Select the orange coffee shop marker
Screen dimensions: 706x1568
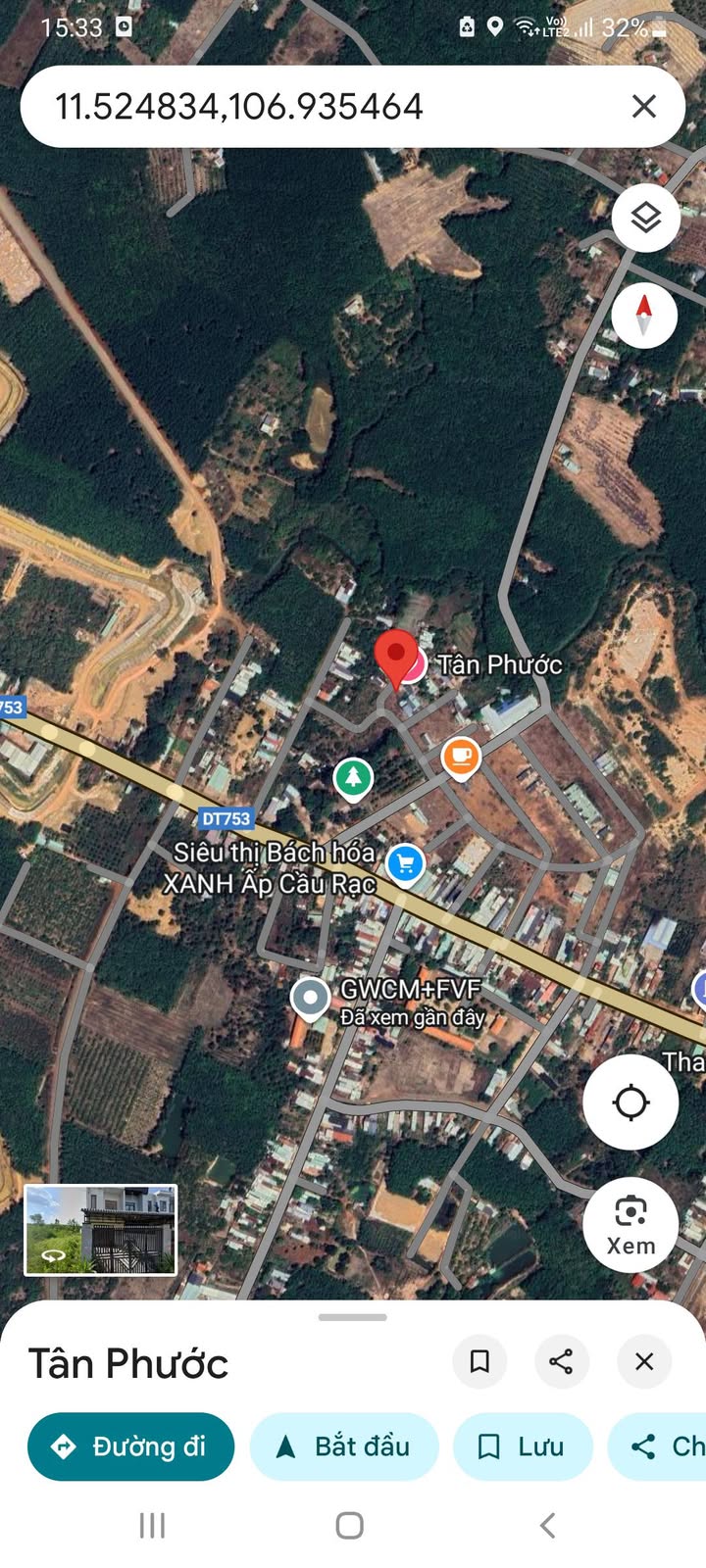click(460, 758)
